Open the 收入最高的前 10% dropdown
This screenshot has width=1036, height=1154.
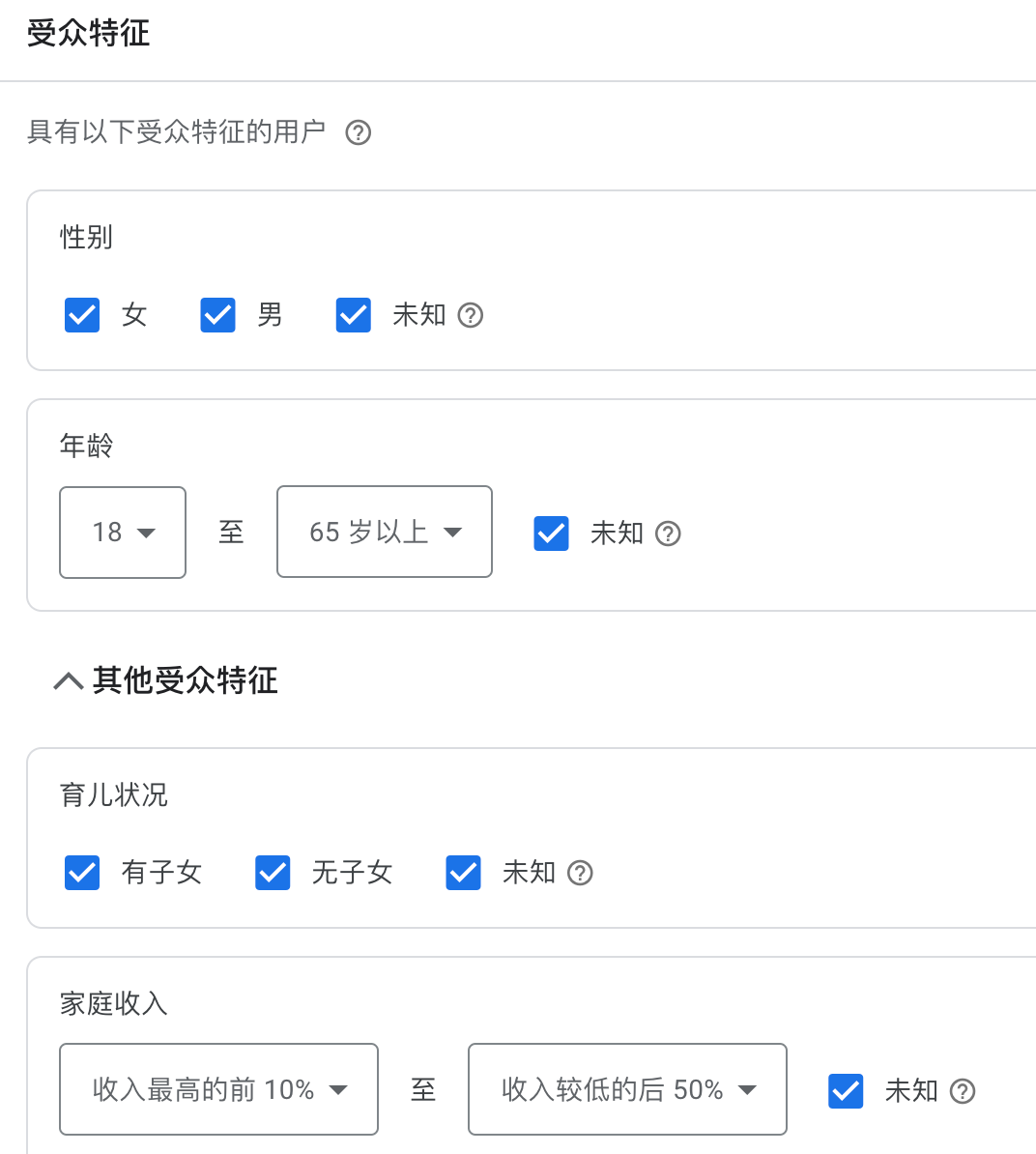coord(217,1089)
